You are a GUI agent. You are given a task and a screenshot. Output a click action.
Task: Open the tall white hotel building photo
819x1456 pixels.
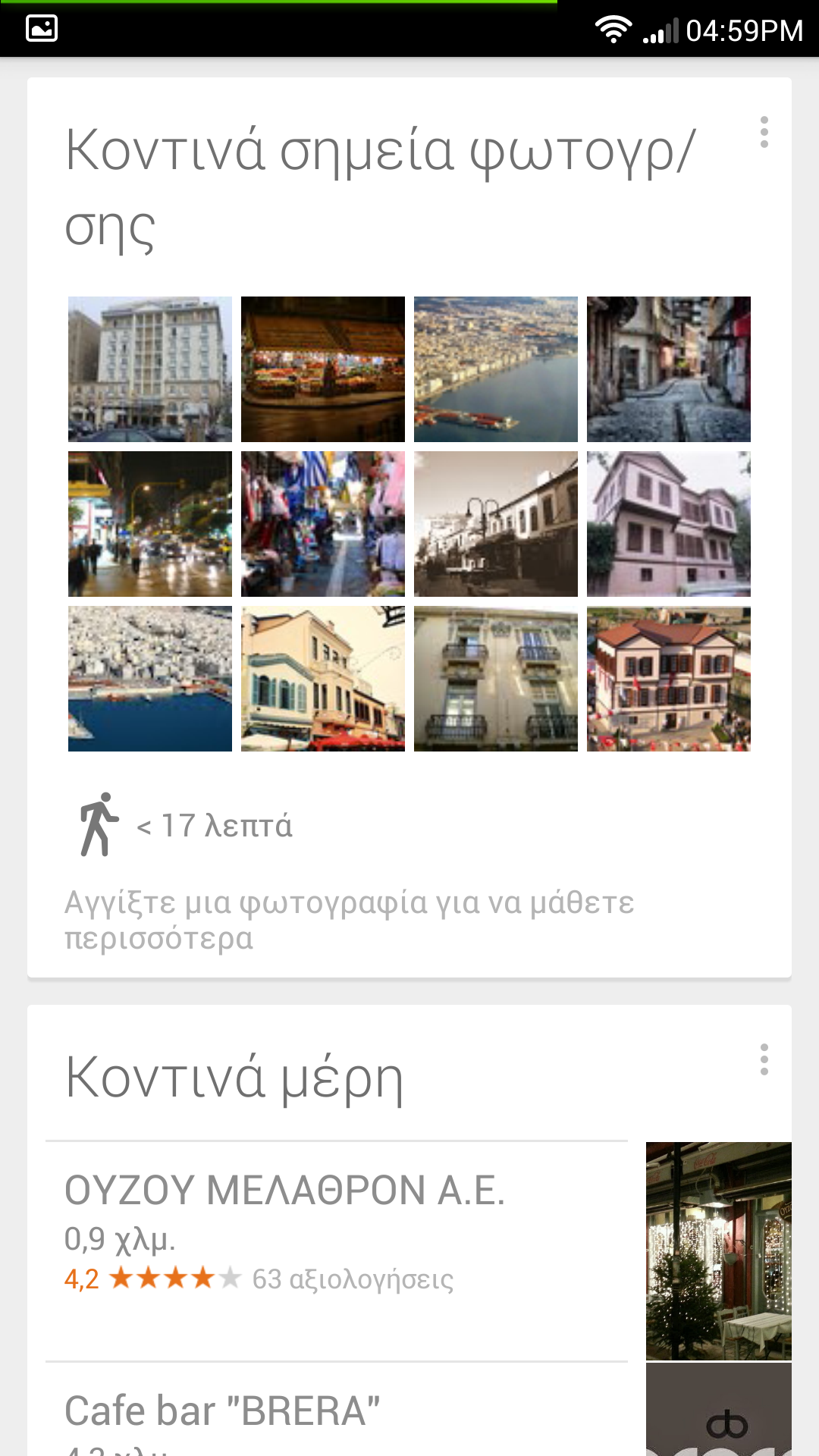click(150, 369)
